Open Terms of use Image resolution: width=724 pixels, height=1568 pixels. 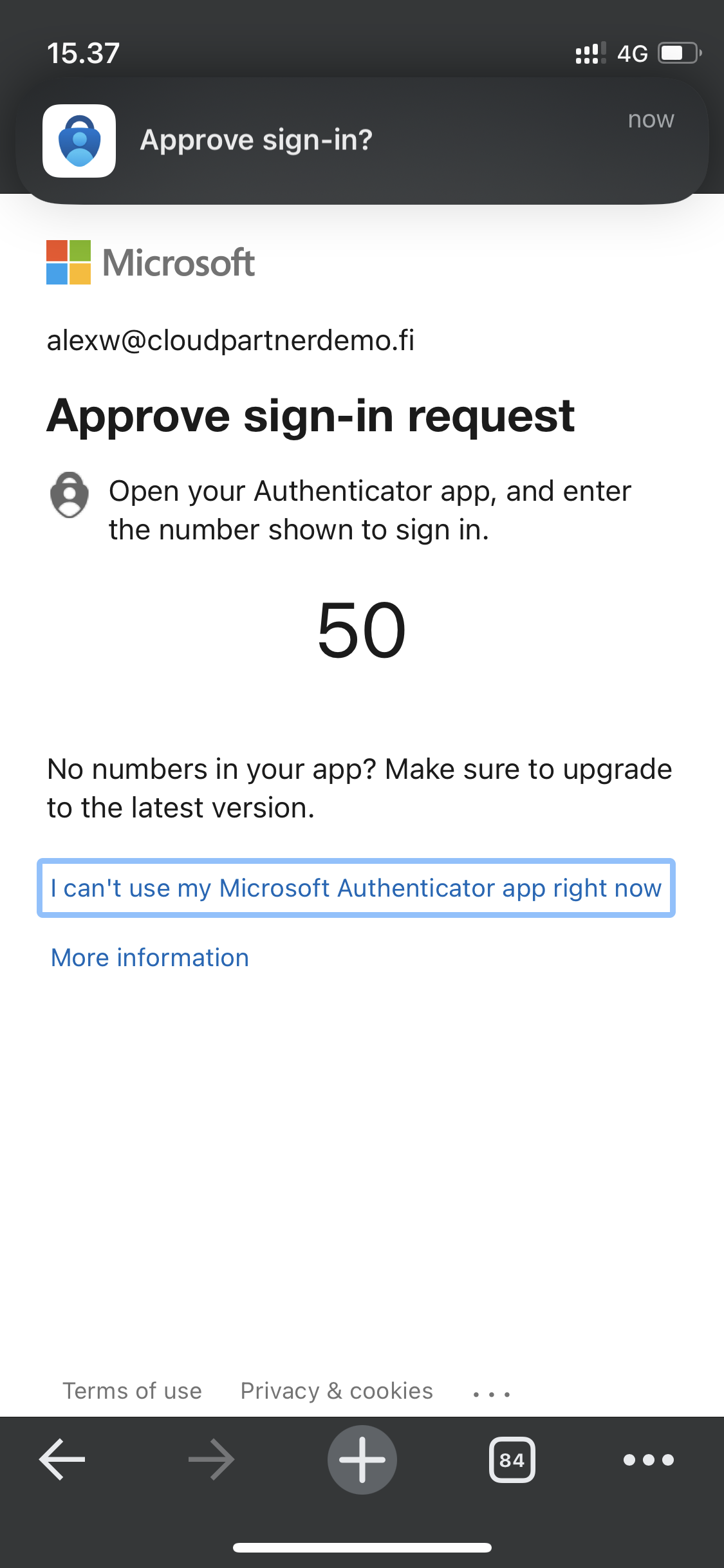click(x=132, y=1391)
